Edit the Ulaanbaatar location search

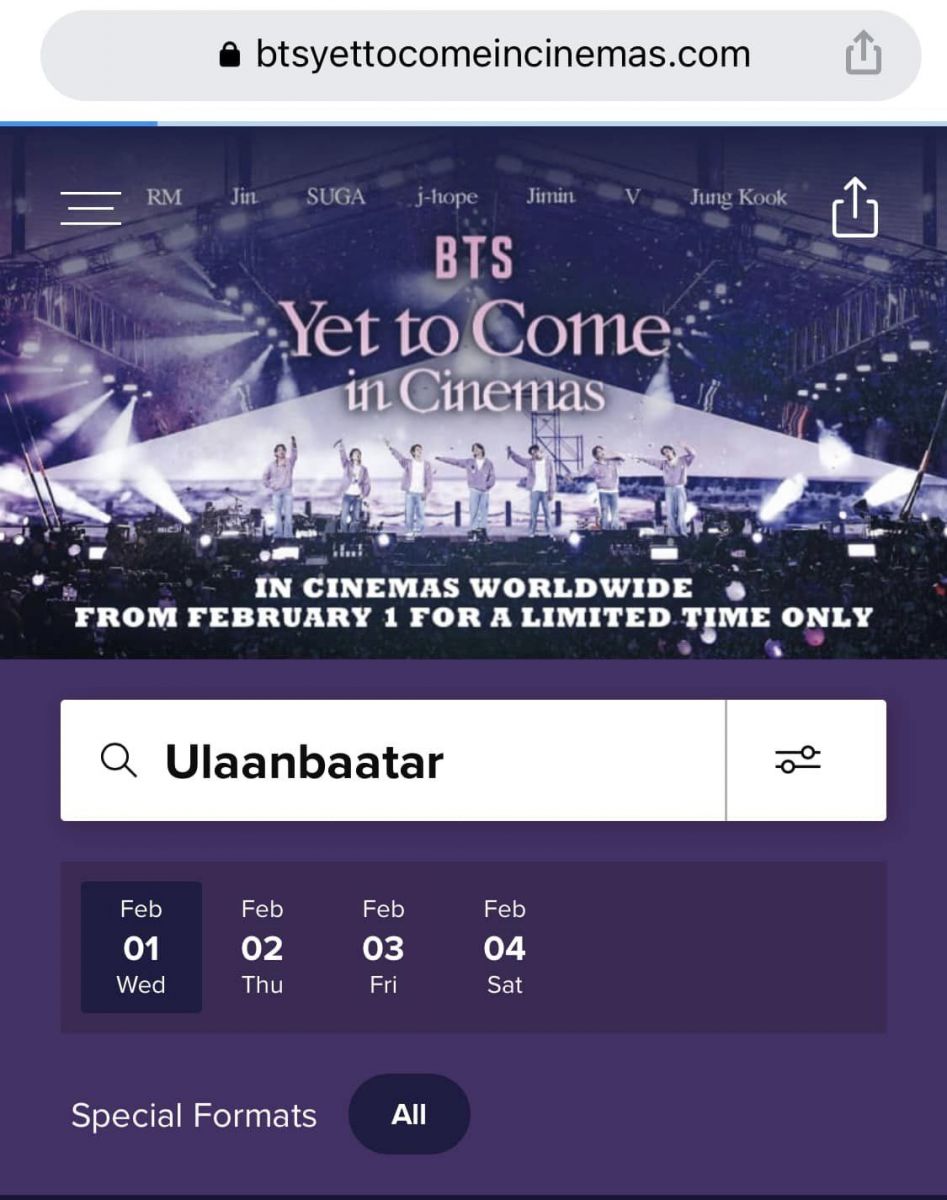(400, 761)
